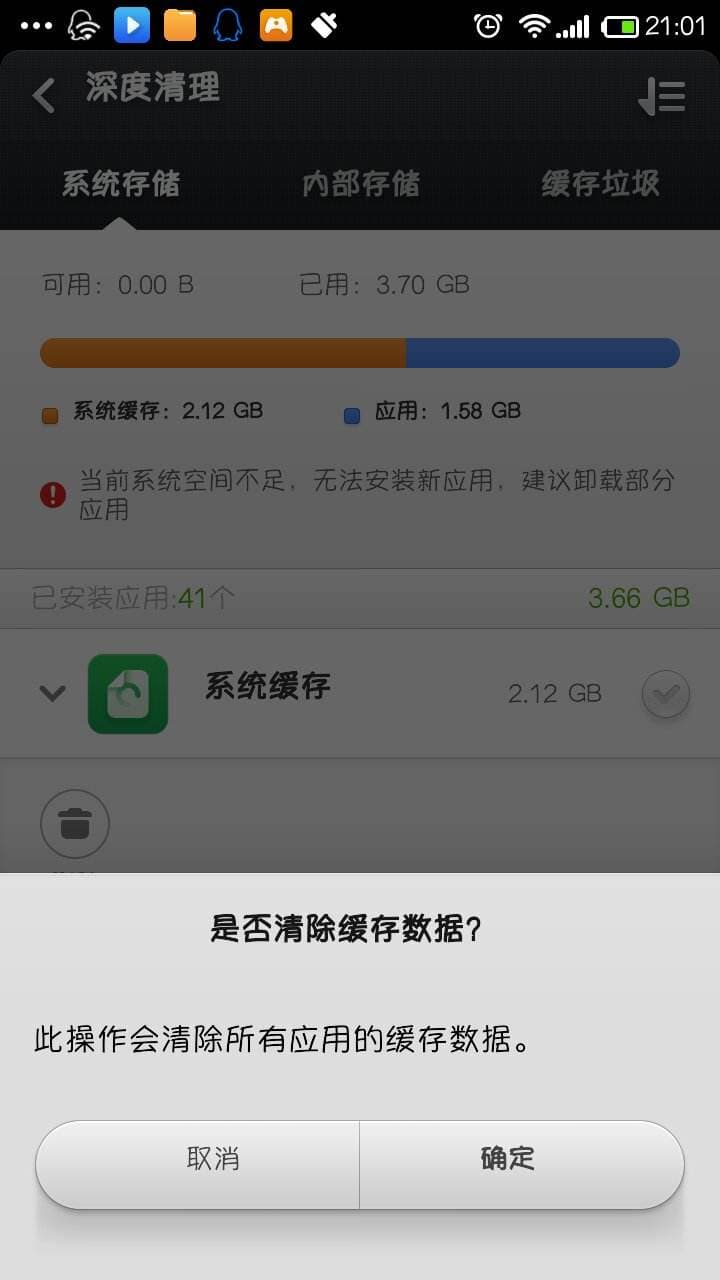Switch to the 内部存储 tab
This screenshot has width=720, height=1280.
[360, 184]
